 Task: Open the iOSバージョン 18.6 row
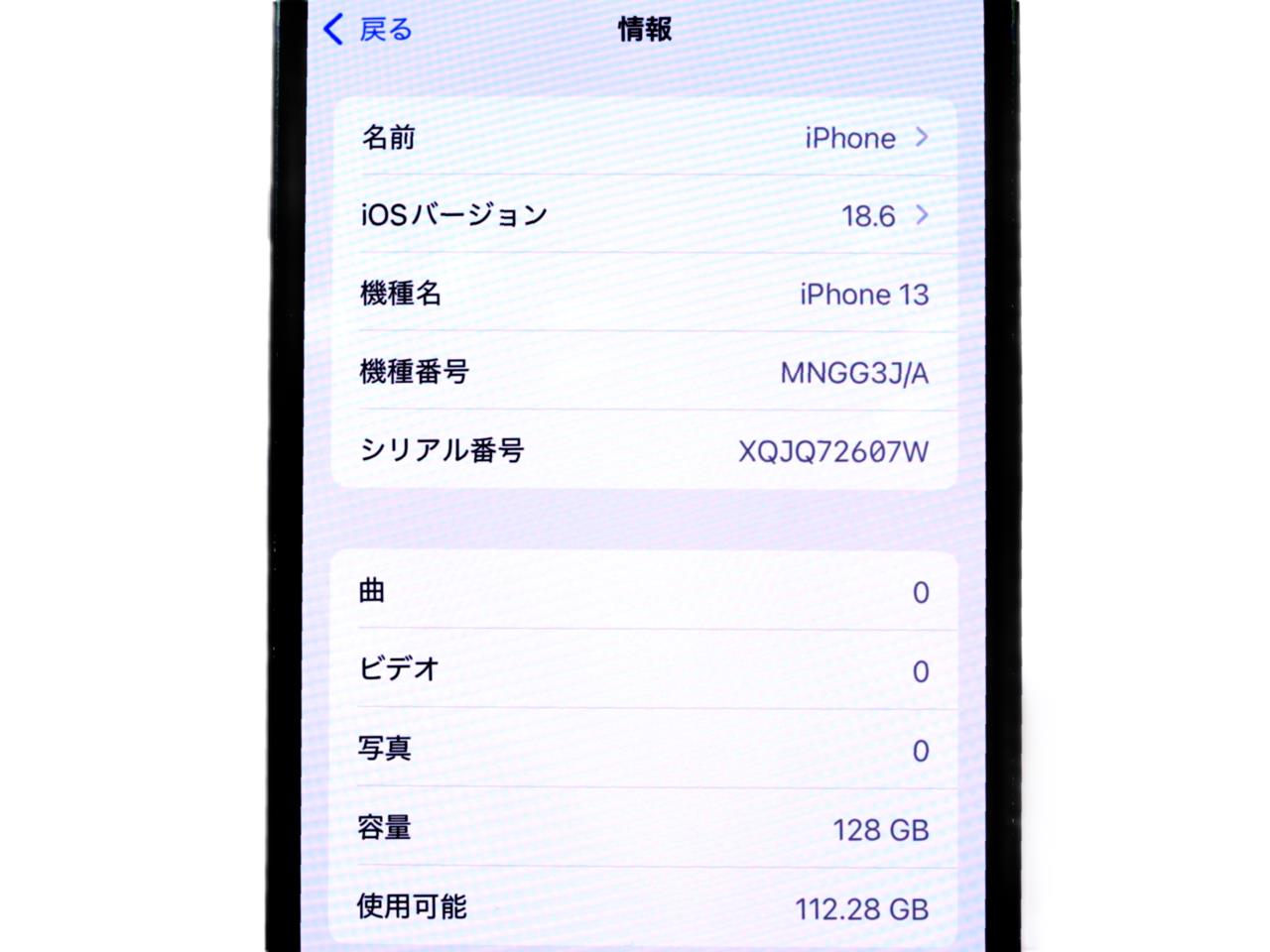pos(645,215)
